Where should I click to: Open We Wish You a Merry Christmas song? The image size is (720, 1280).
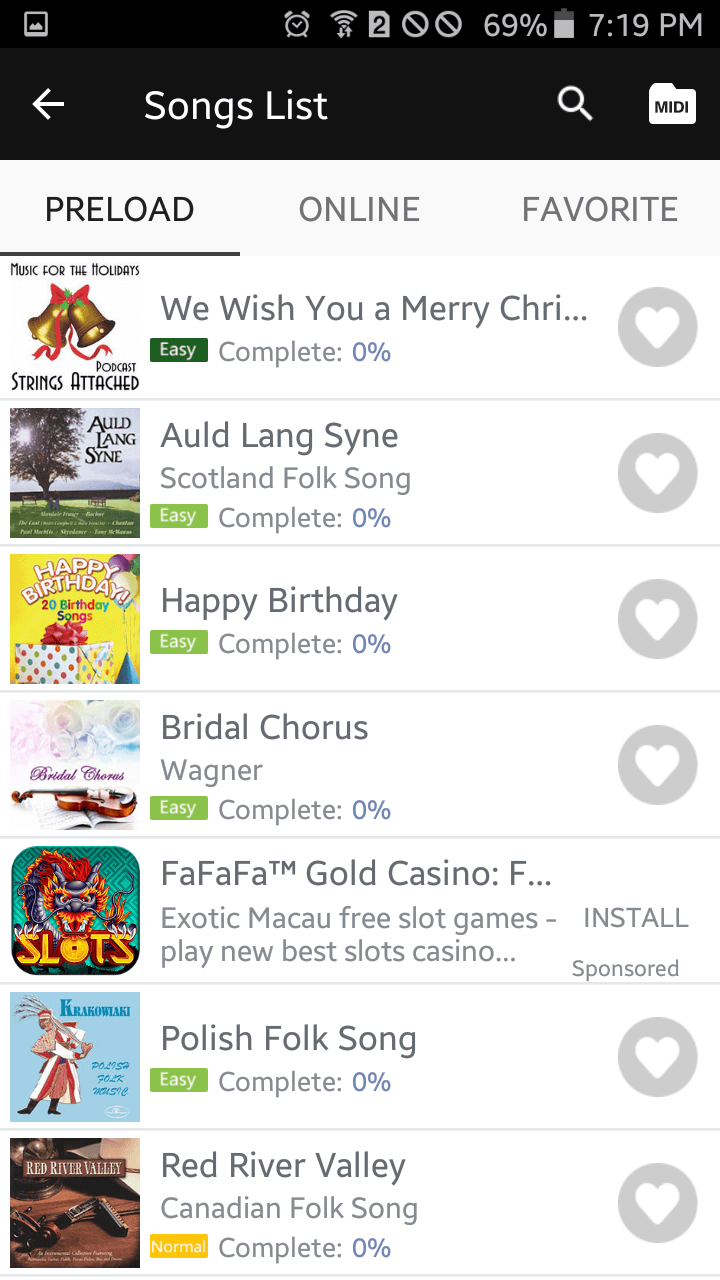point(374,310)
